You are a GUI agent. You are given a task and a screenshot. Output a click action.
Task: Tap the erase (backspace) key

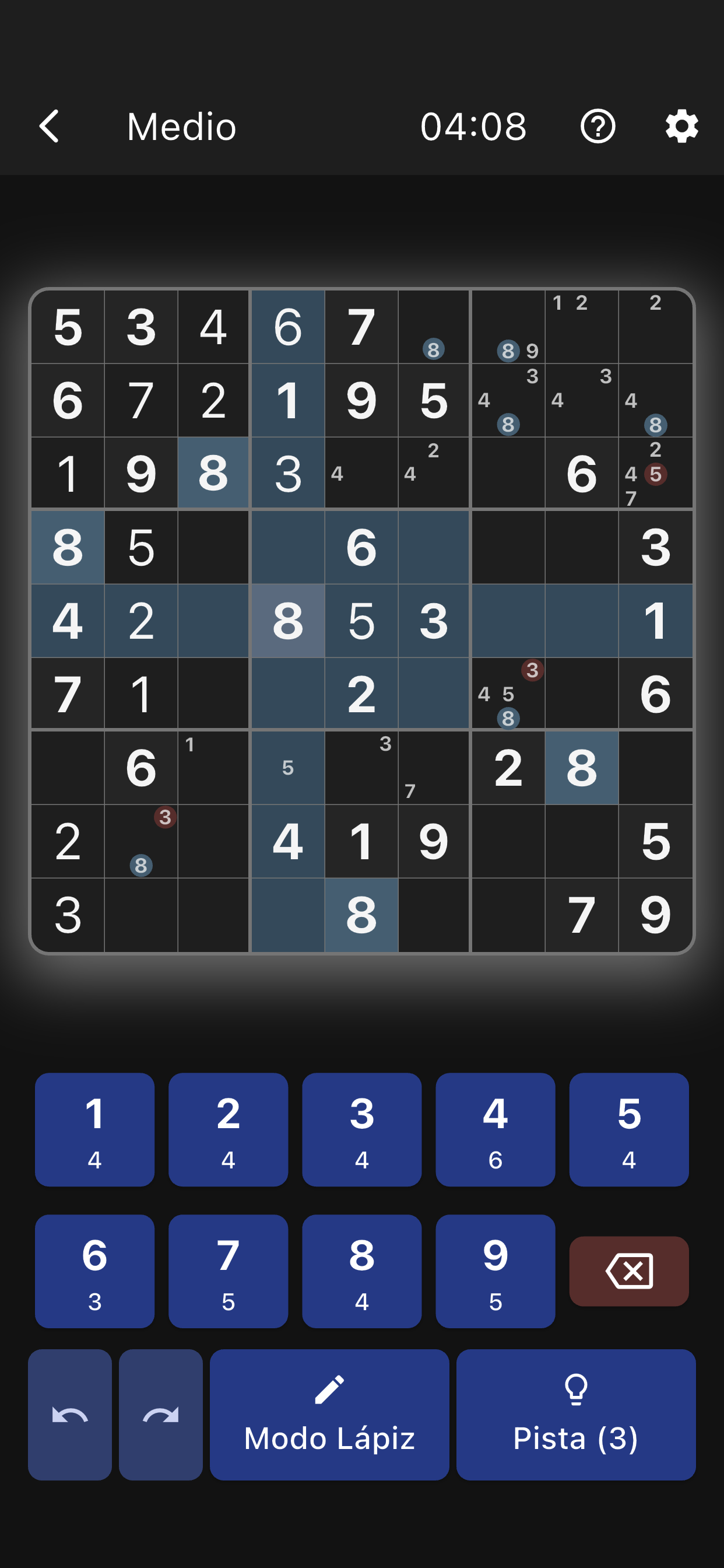(x=629, y=1271)
